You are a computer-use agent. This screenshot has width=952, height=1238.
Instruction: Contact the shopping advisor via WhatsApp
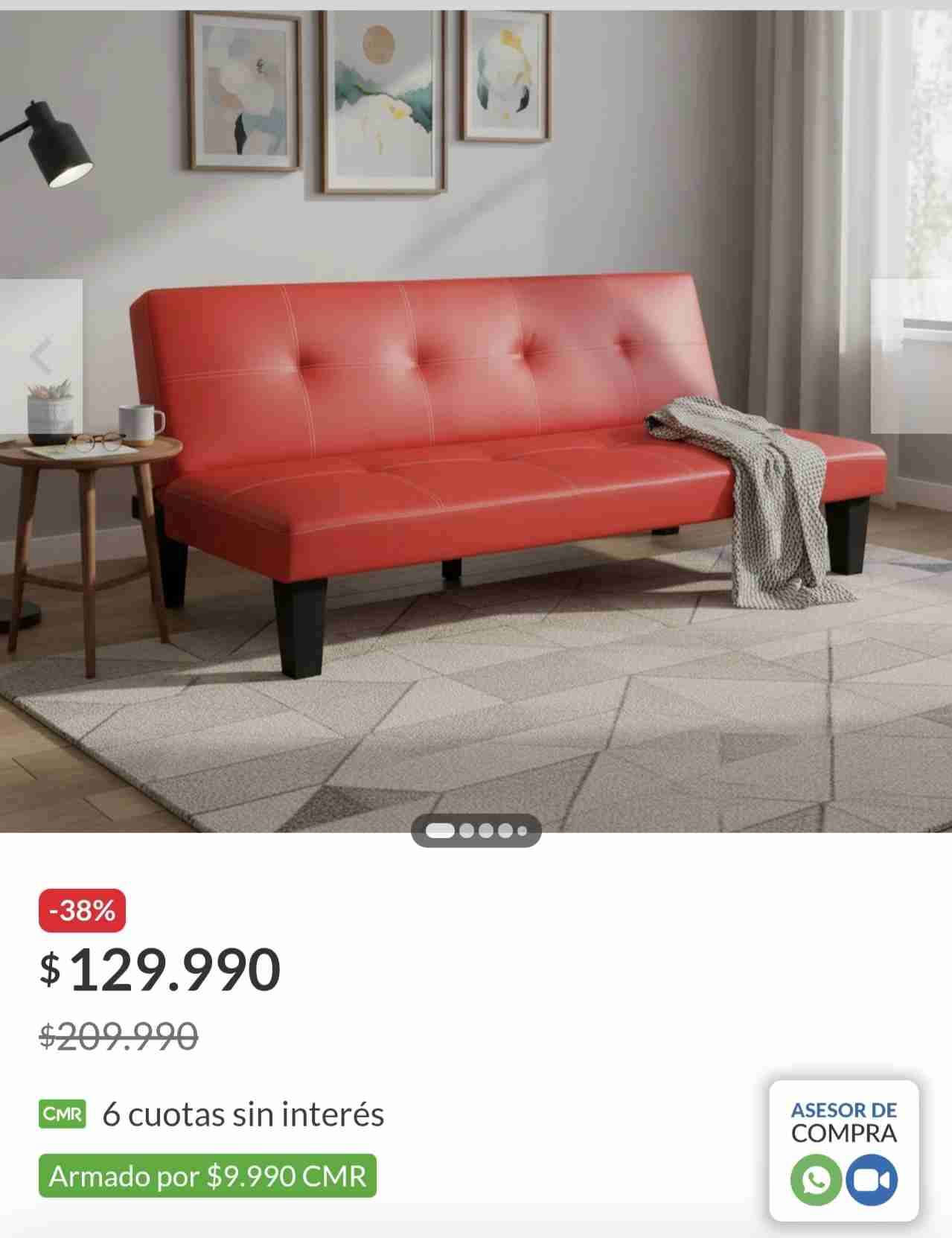click(x=816, y=1180)
